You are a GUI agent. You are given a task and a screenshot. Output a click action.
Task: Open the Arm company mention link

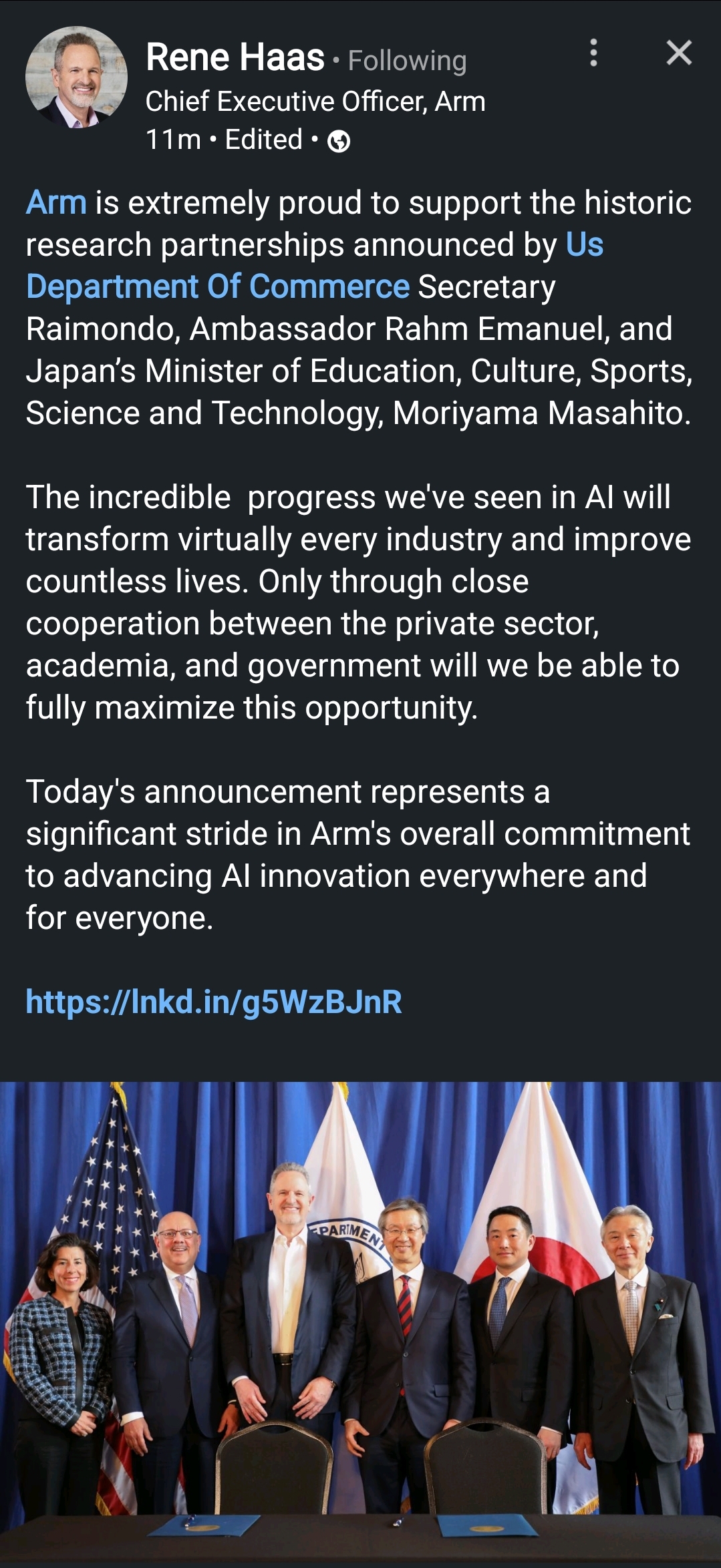pos(57,202)
